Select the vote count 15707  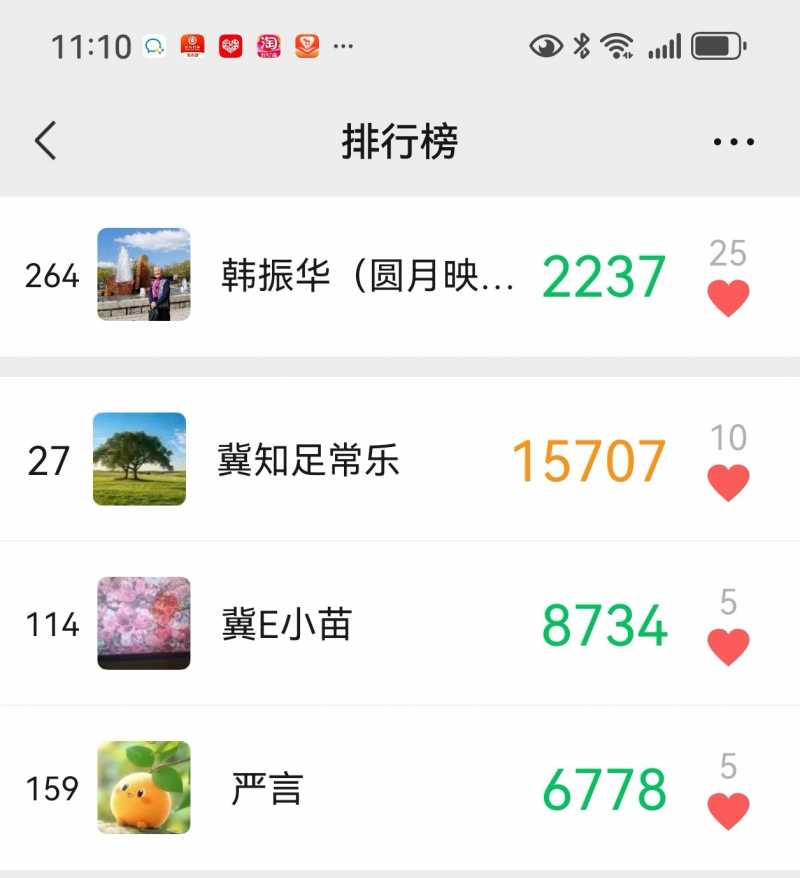coord(589,459)
